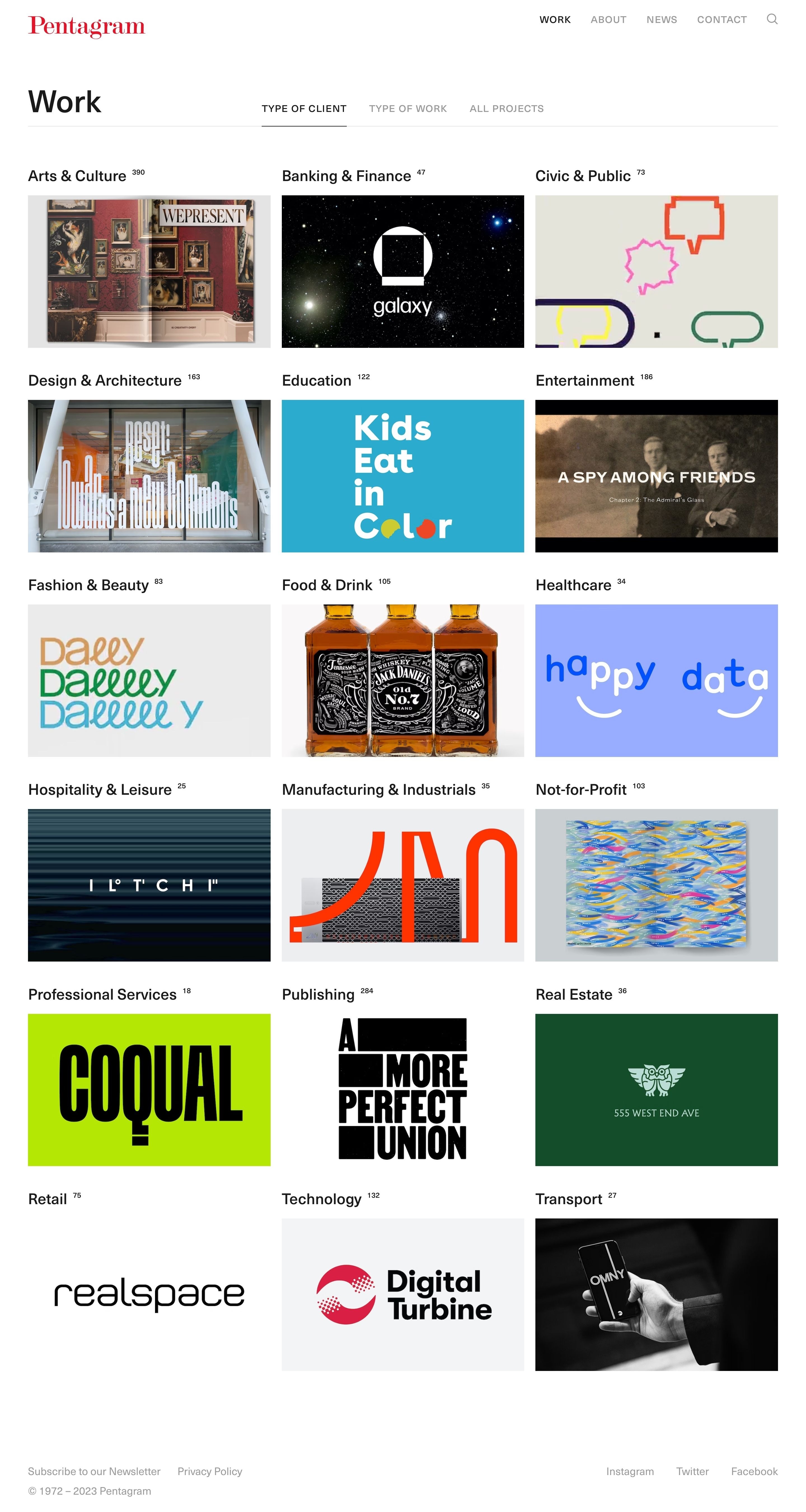Open the Entertainment category tile

[656, 475]
